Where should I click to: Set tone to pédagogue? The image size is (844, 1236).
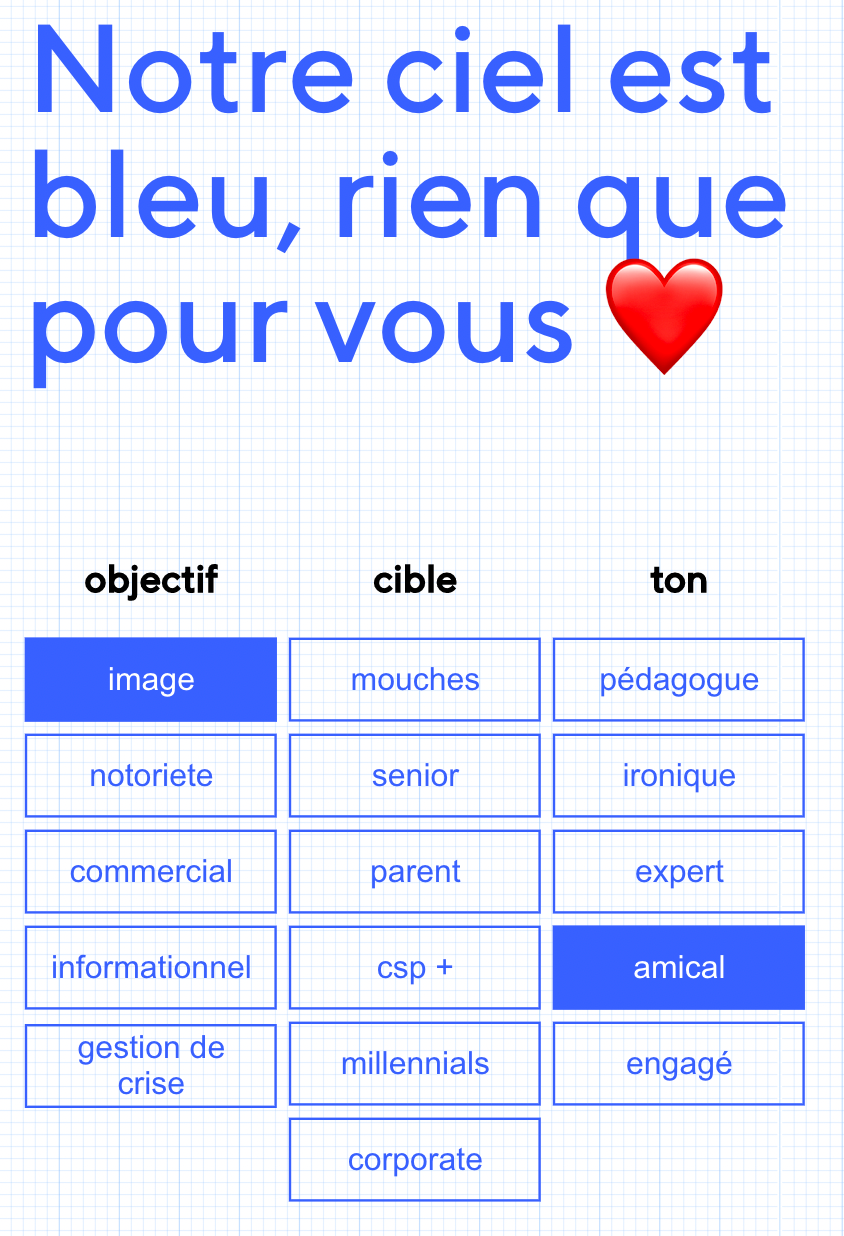point(678,679)
